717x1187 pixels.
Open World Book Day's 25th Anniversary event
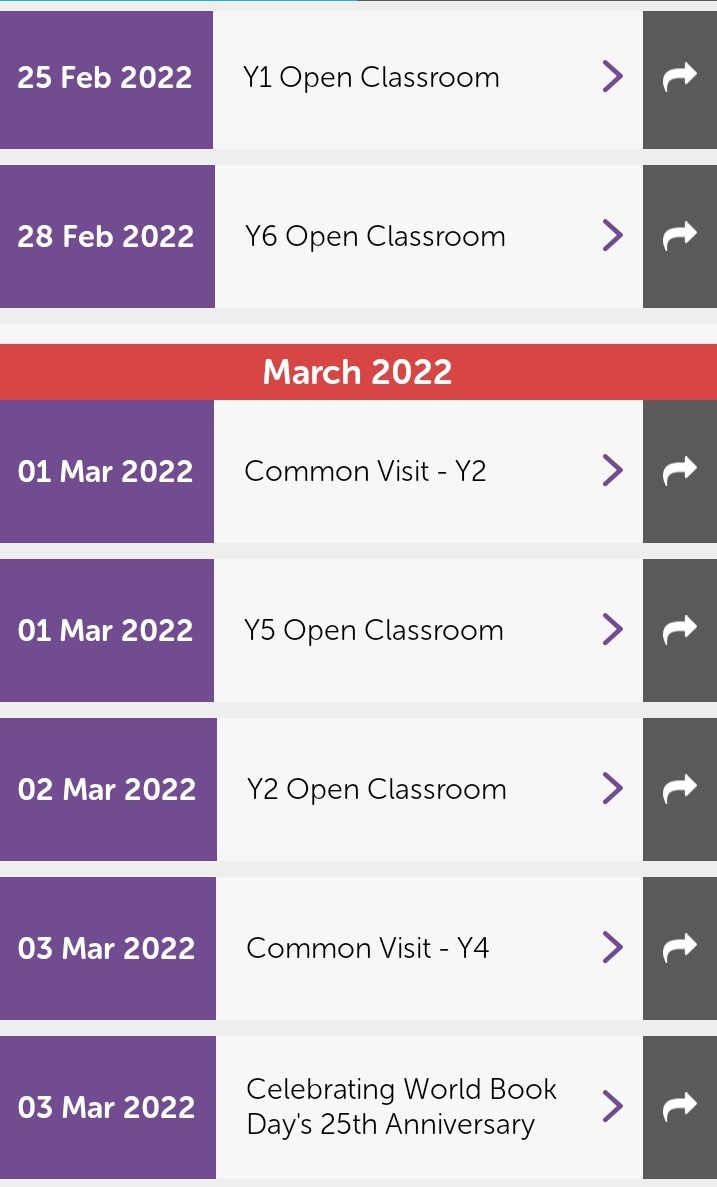(x=321, y=1107)
